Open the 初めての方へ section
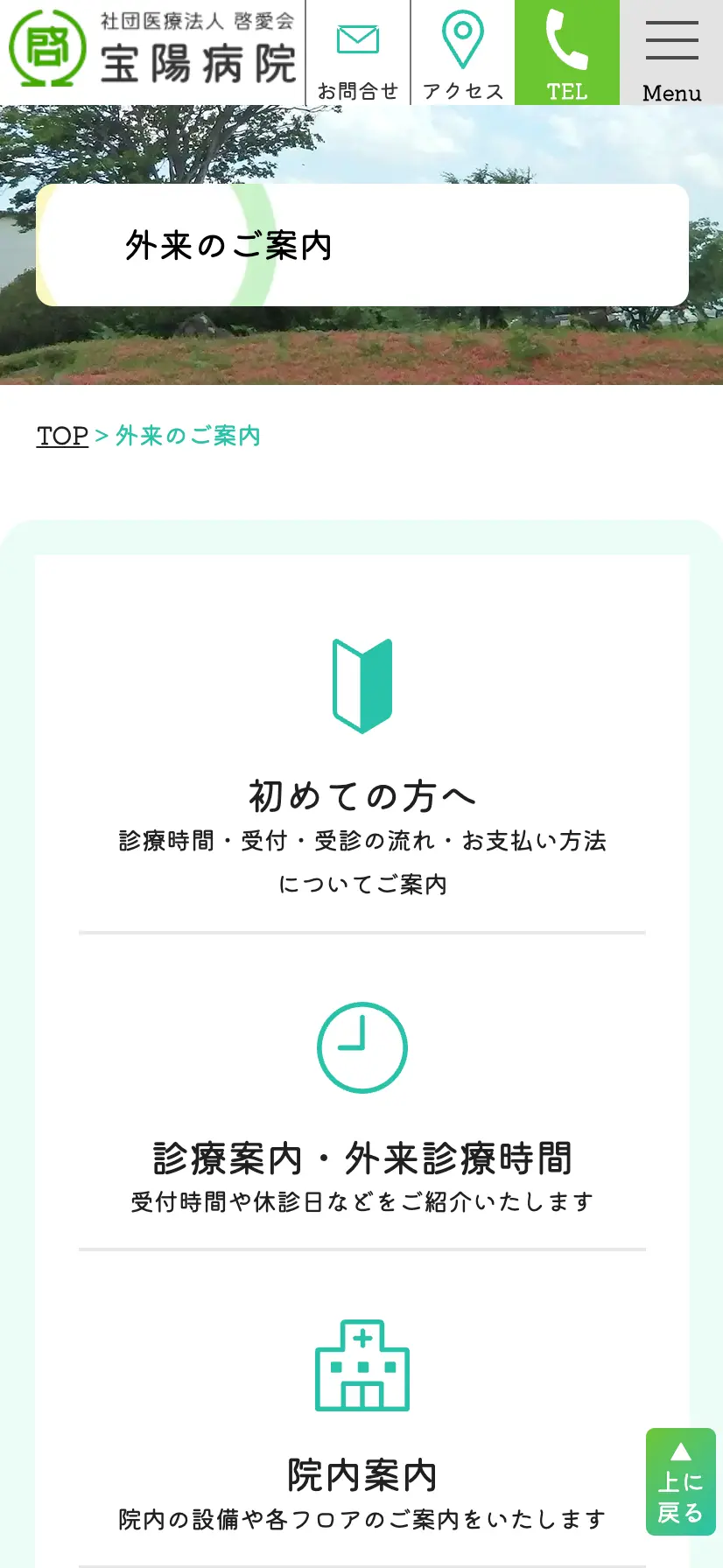This screenshot has height=1568, width=723. (x=362, y=794)
